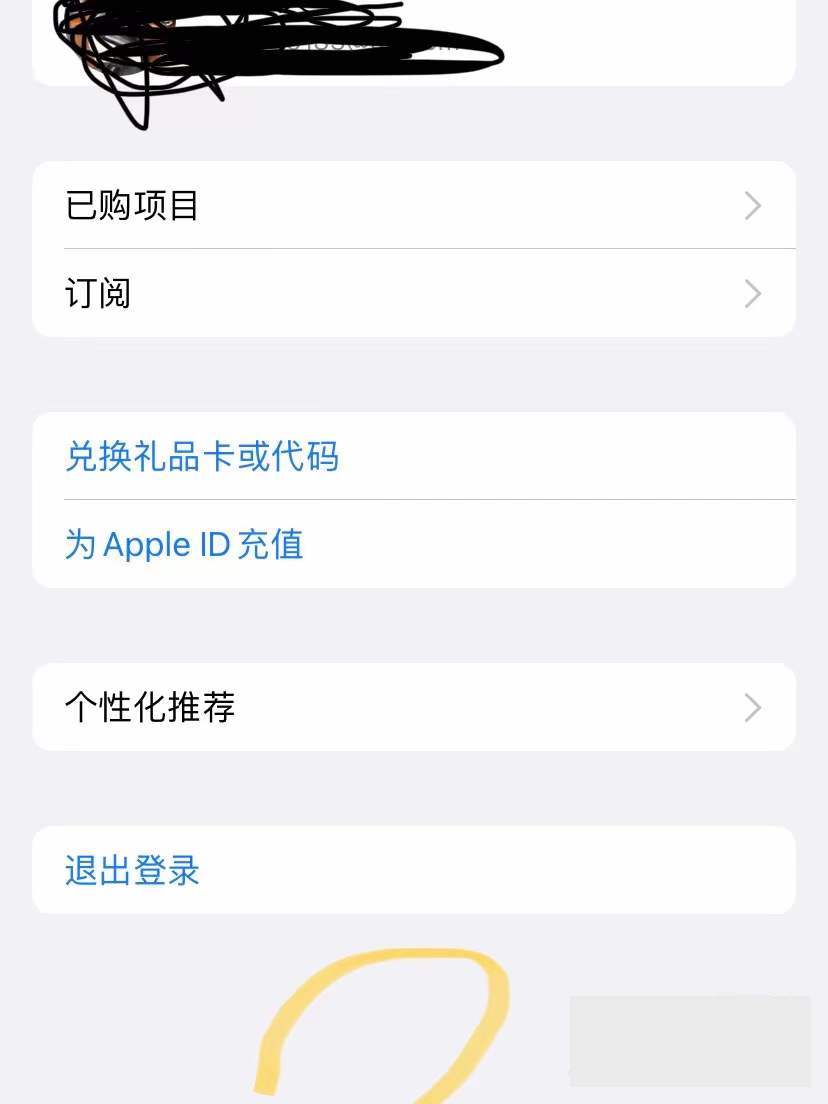Select 为 Apple ID 充值
828x1104 pixels.
click(185, 545)
